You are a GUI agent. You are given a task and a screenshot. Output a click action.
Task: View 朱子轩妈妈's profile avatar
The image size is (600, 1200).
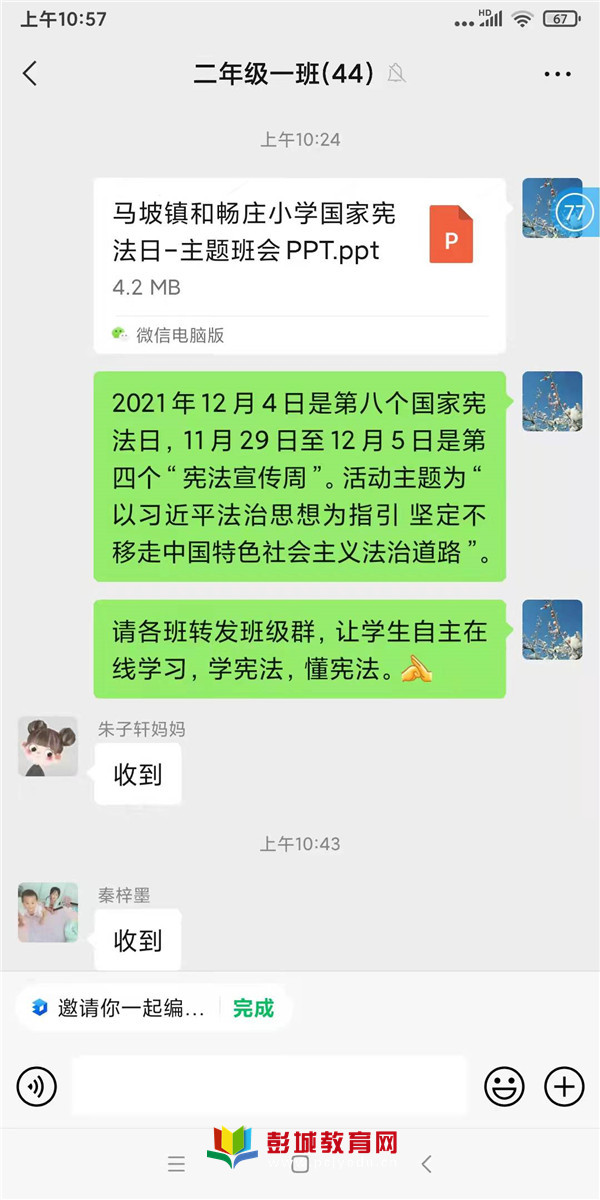pos(47,746)
